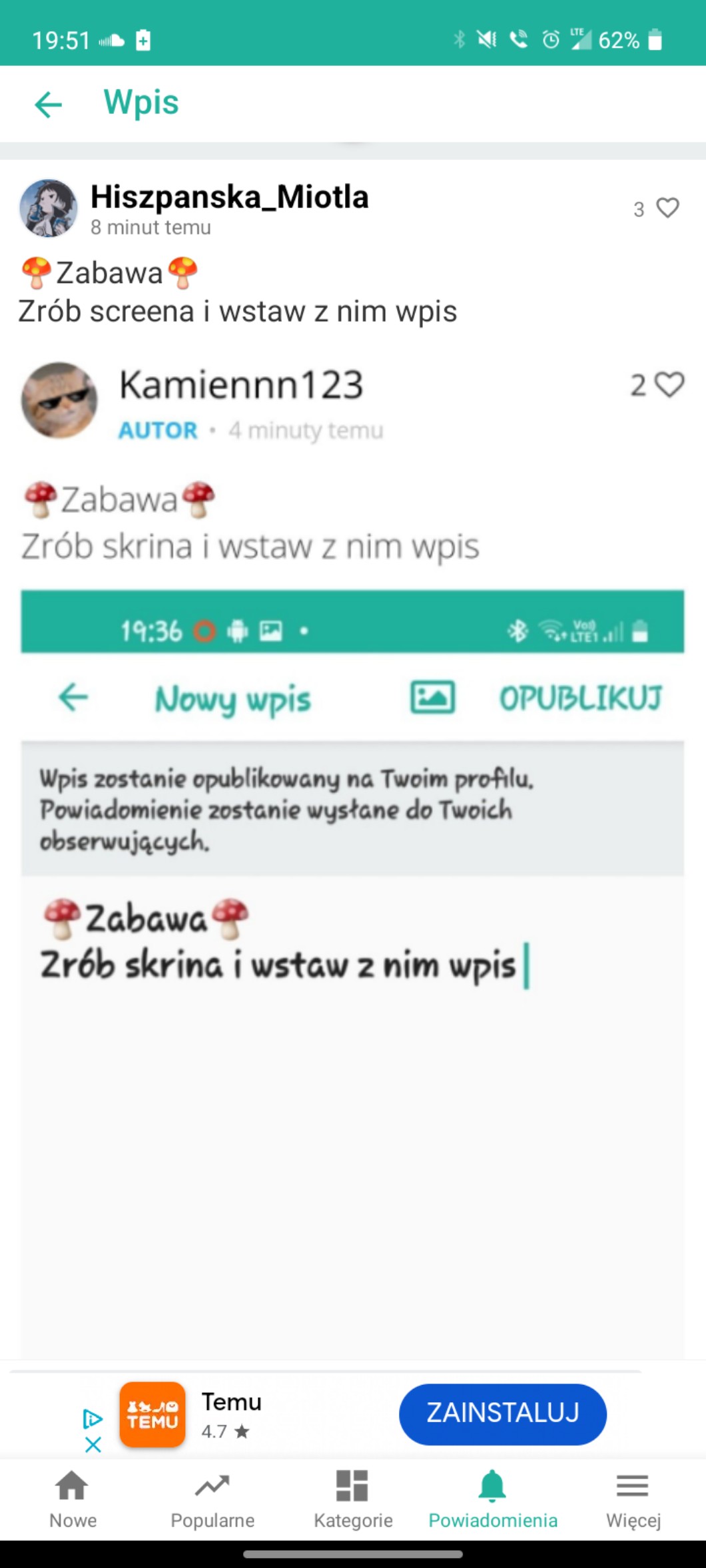Go back from the Wpis screen
The image size is (706, 1568).
(x=48, y=104)
